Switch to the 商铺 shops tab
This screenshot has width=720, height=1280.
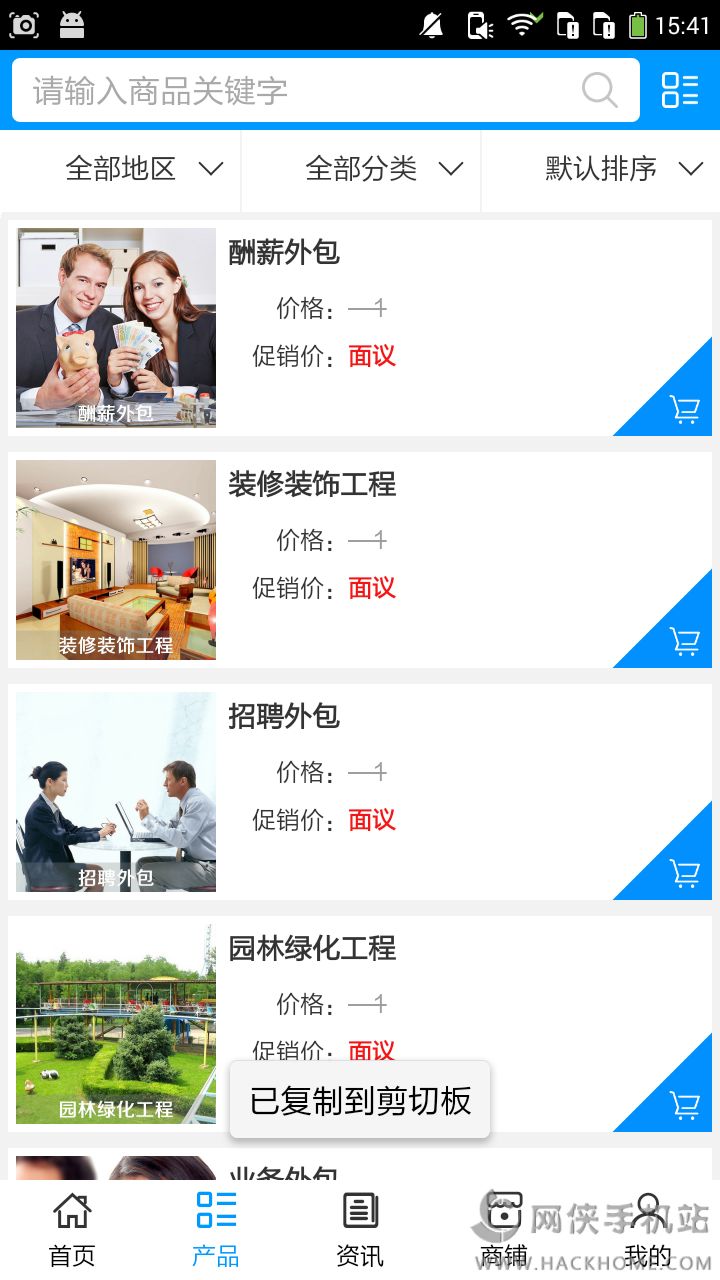pyautogui.click(x=503, y=1230)
